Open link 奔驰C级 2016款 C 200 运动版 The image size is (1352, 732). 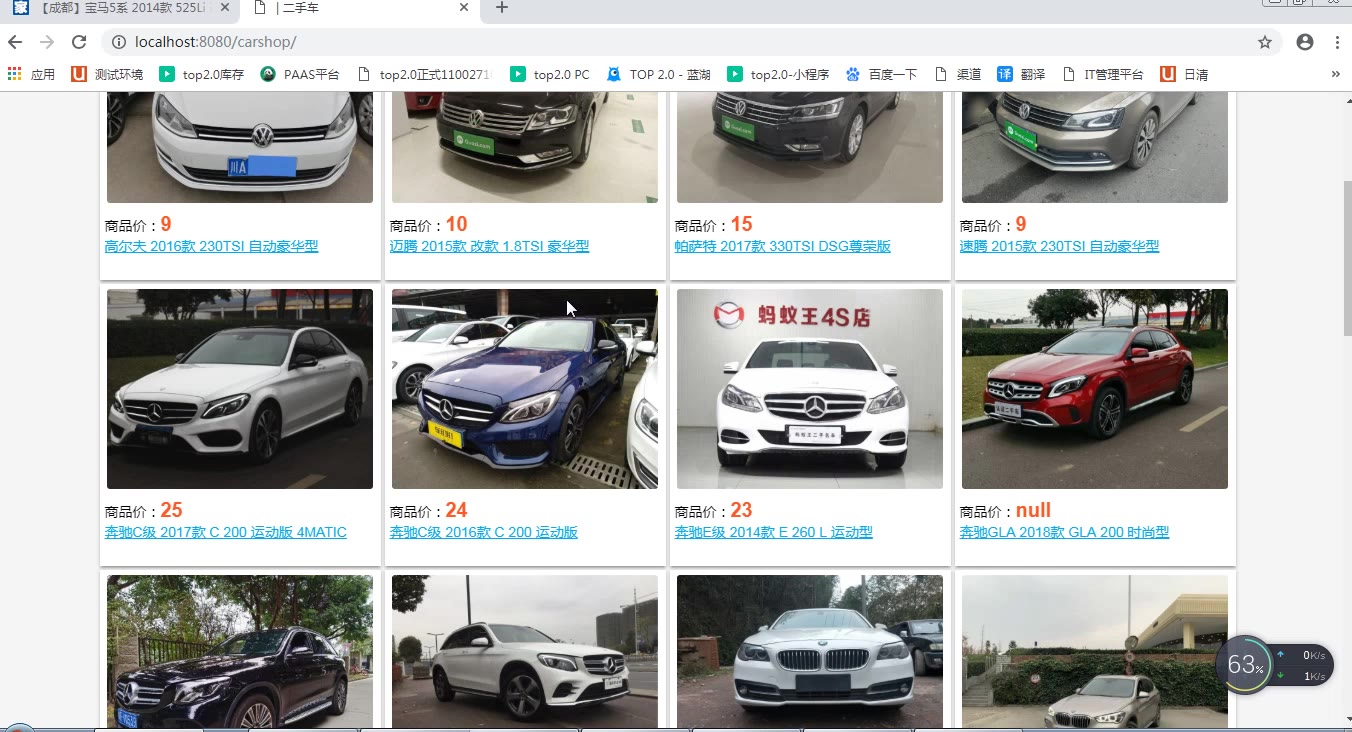click(x=483, y=532)
